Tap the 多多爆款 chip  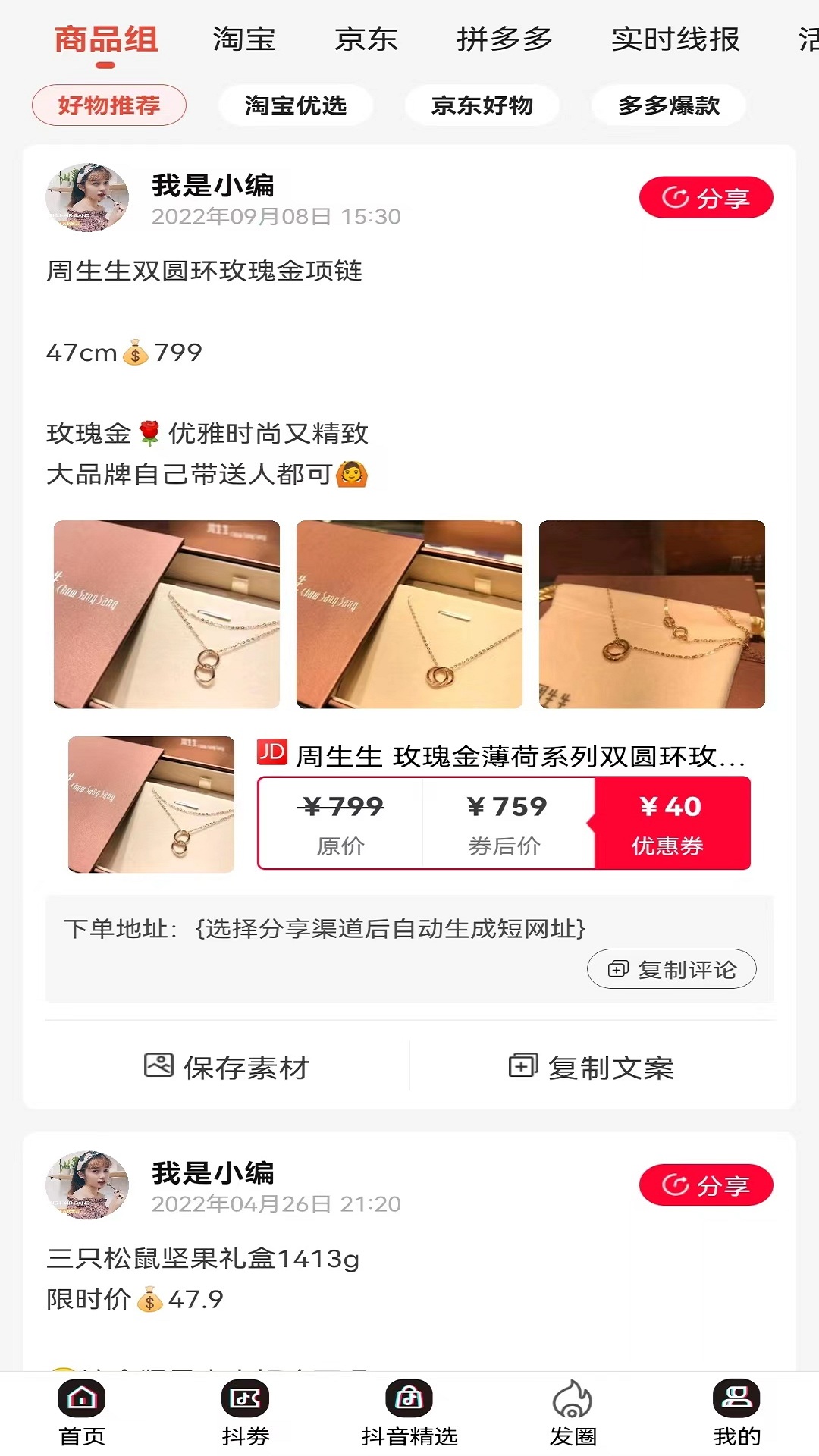pyautogui.click(x=669, y=105)
